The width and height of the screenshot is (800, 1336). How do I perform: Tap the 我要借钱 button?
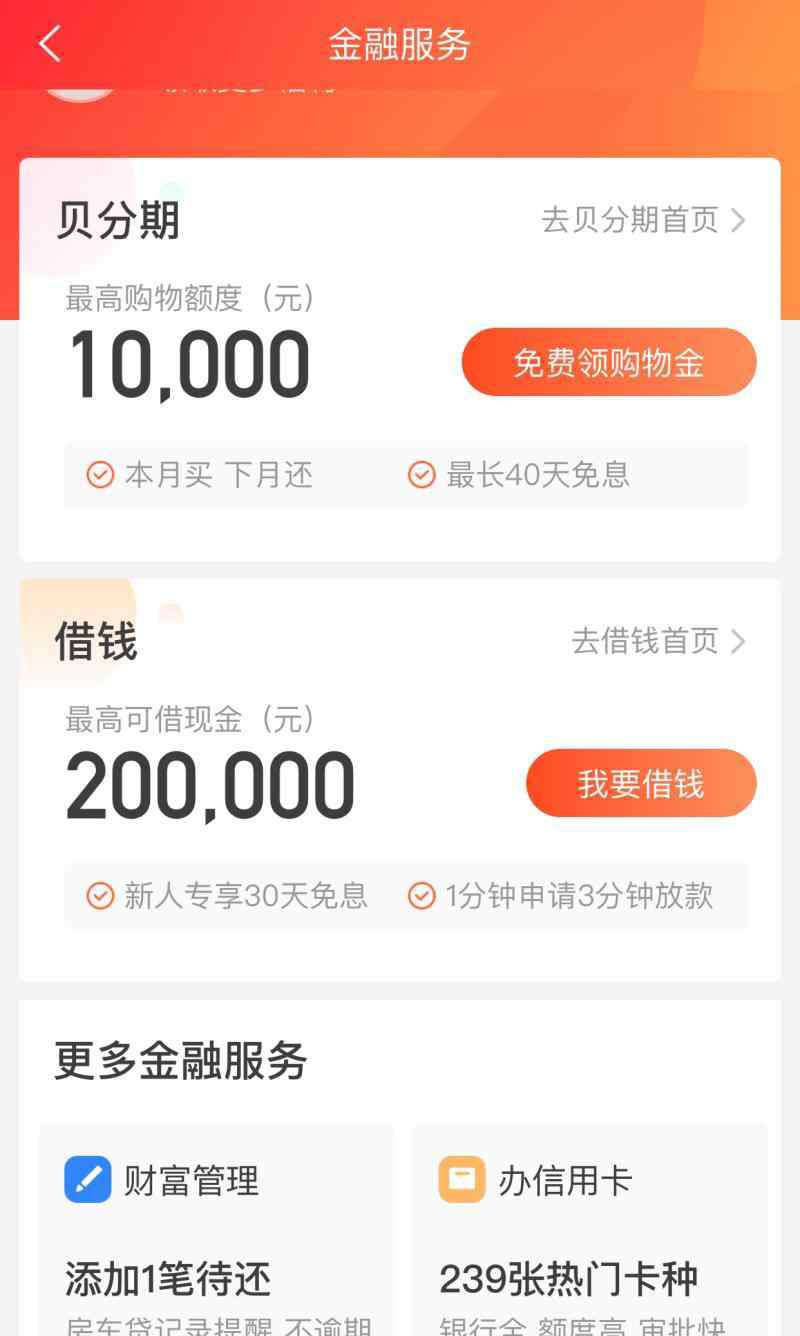tap(641, 783)
